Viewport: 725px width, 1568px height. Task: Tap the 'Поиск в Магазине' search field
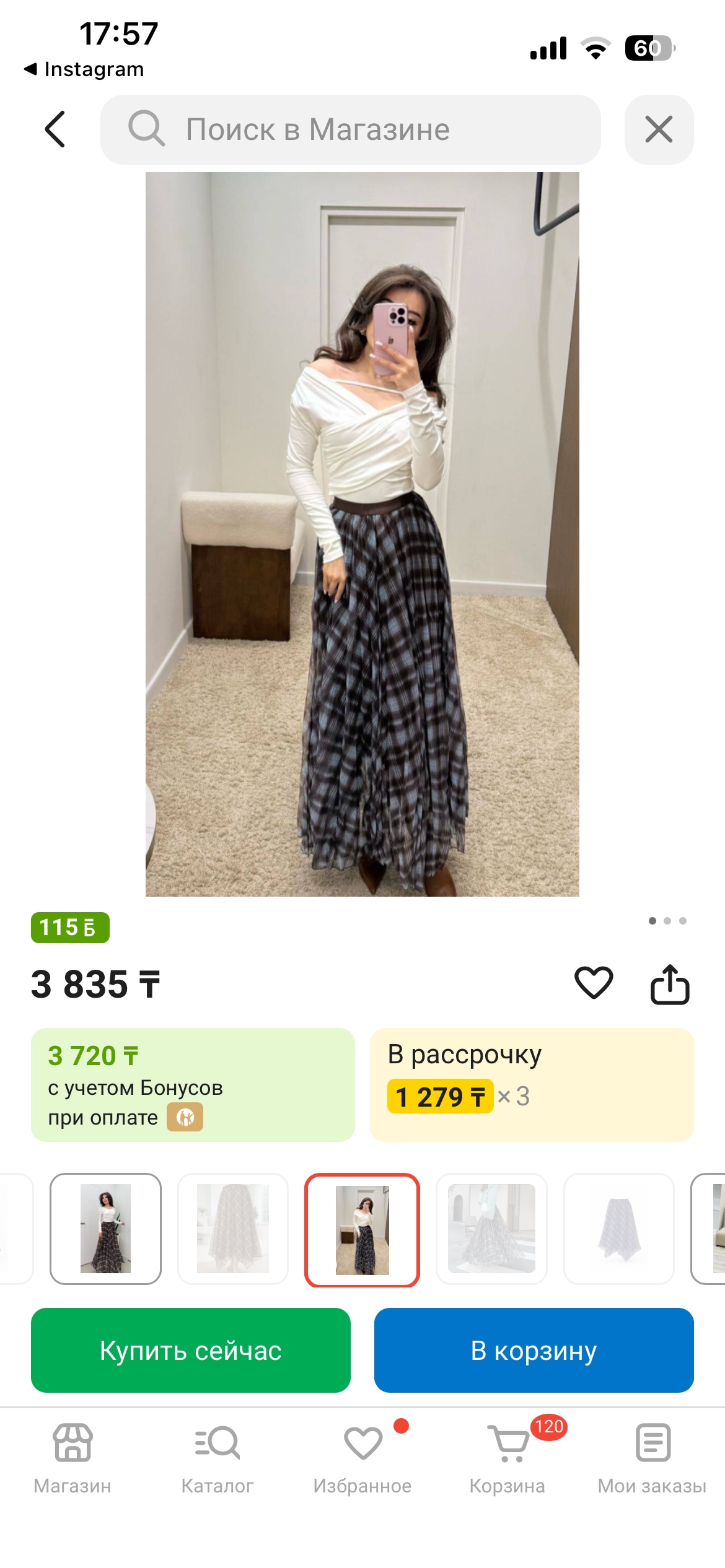350,129
